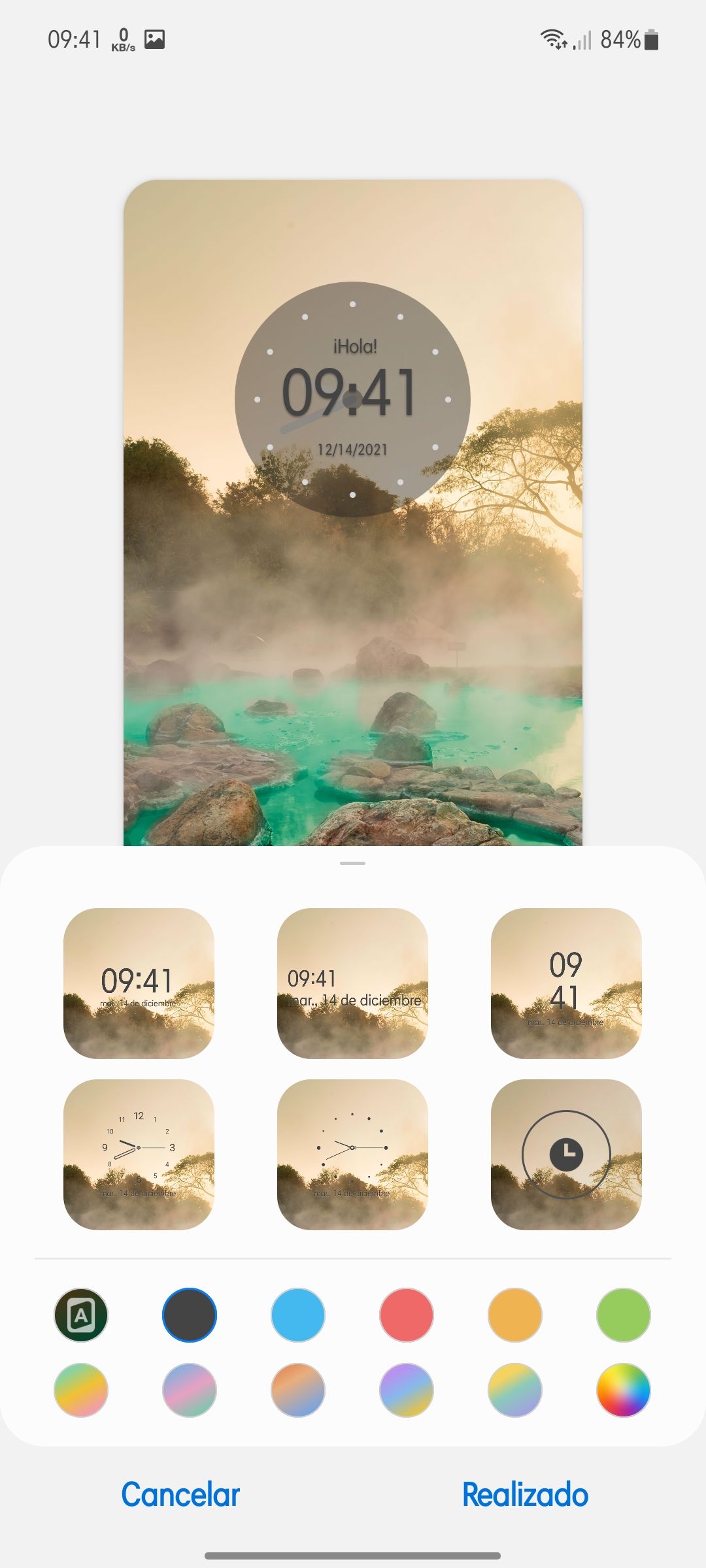Choose the blue-pink-green gradient swatch
Image resolution: width=706 pixels, height=1568 pixels.
point(190,1390)
